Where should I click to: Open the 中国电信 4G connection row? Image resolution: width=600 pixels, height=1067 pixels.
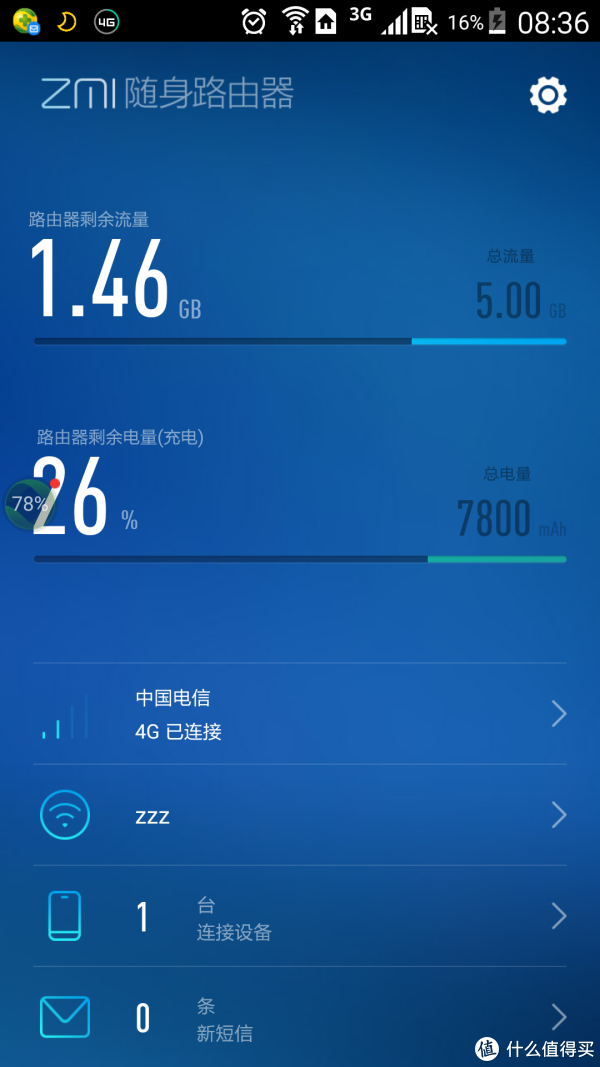tap(299, 714)
